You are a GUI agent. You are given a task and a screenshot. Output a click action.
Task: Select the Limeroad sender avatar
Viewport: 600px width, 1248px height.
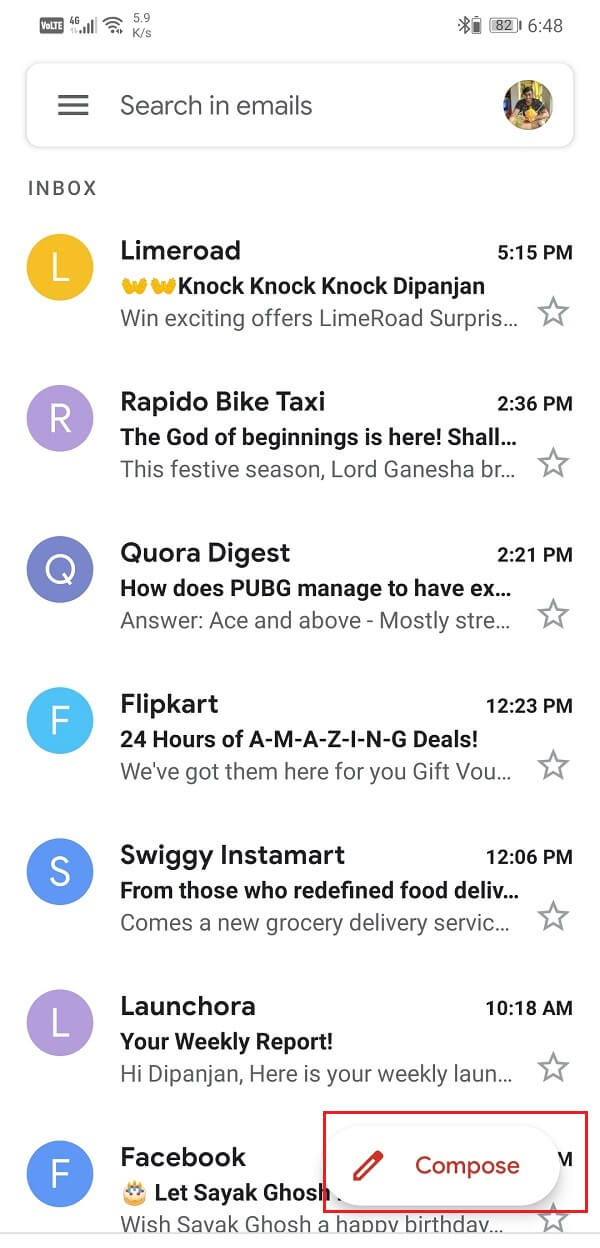pos(60,267)
